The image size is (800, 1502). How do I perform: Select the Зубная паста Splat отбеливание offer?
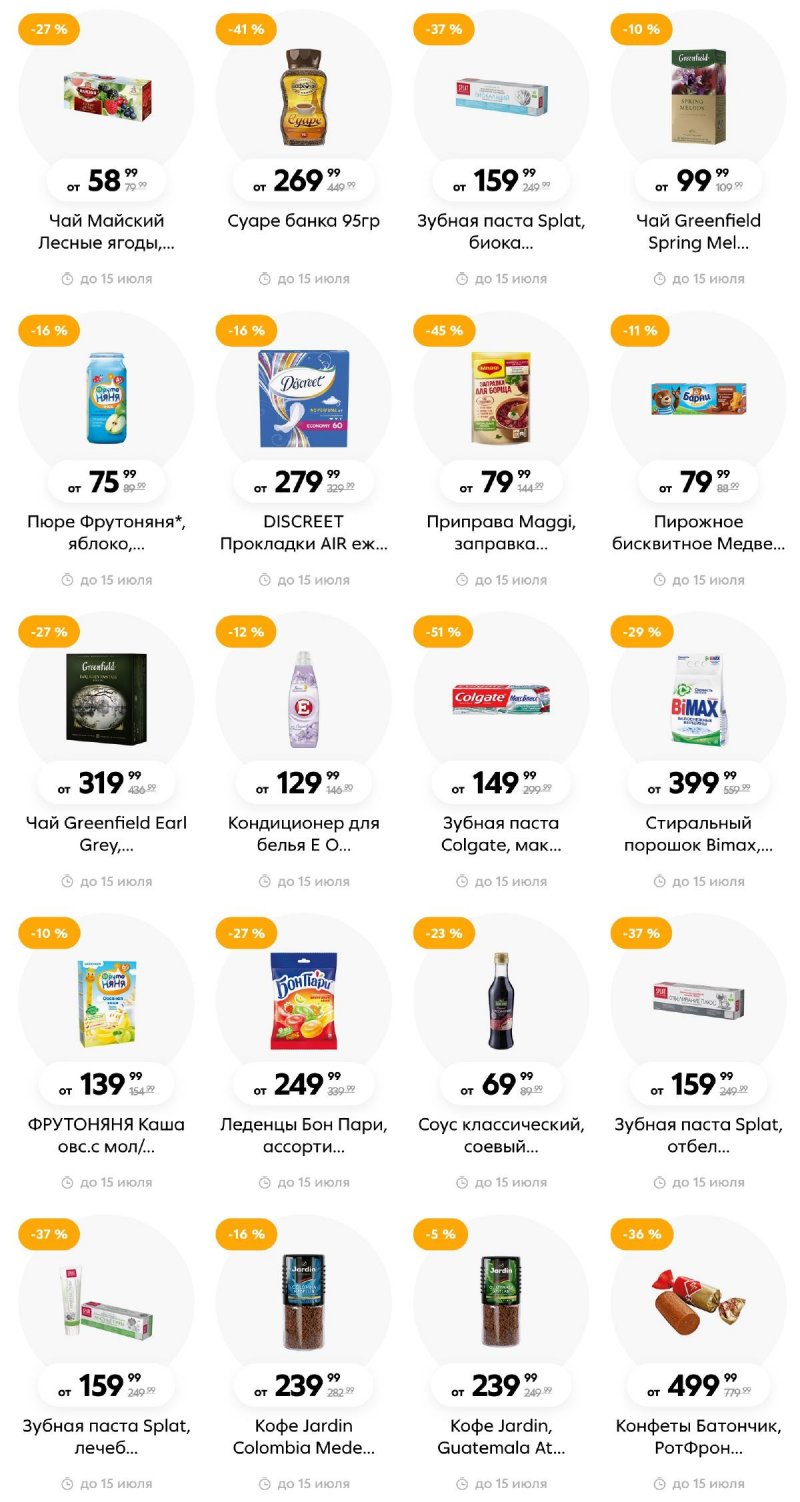tap(698, 1000)
